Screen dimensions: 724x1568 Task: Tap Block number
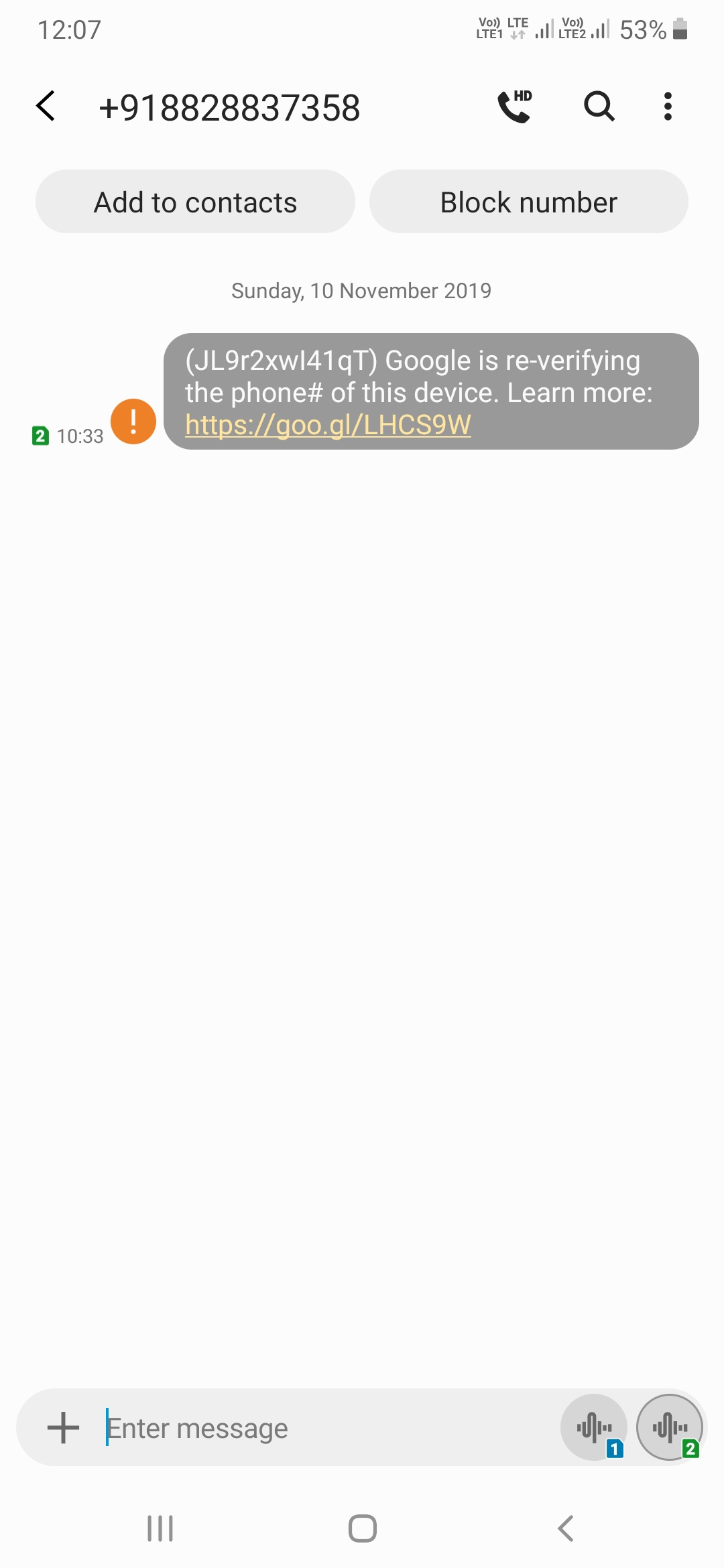pos(529,202)
